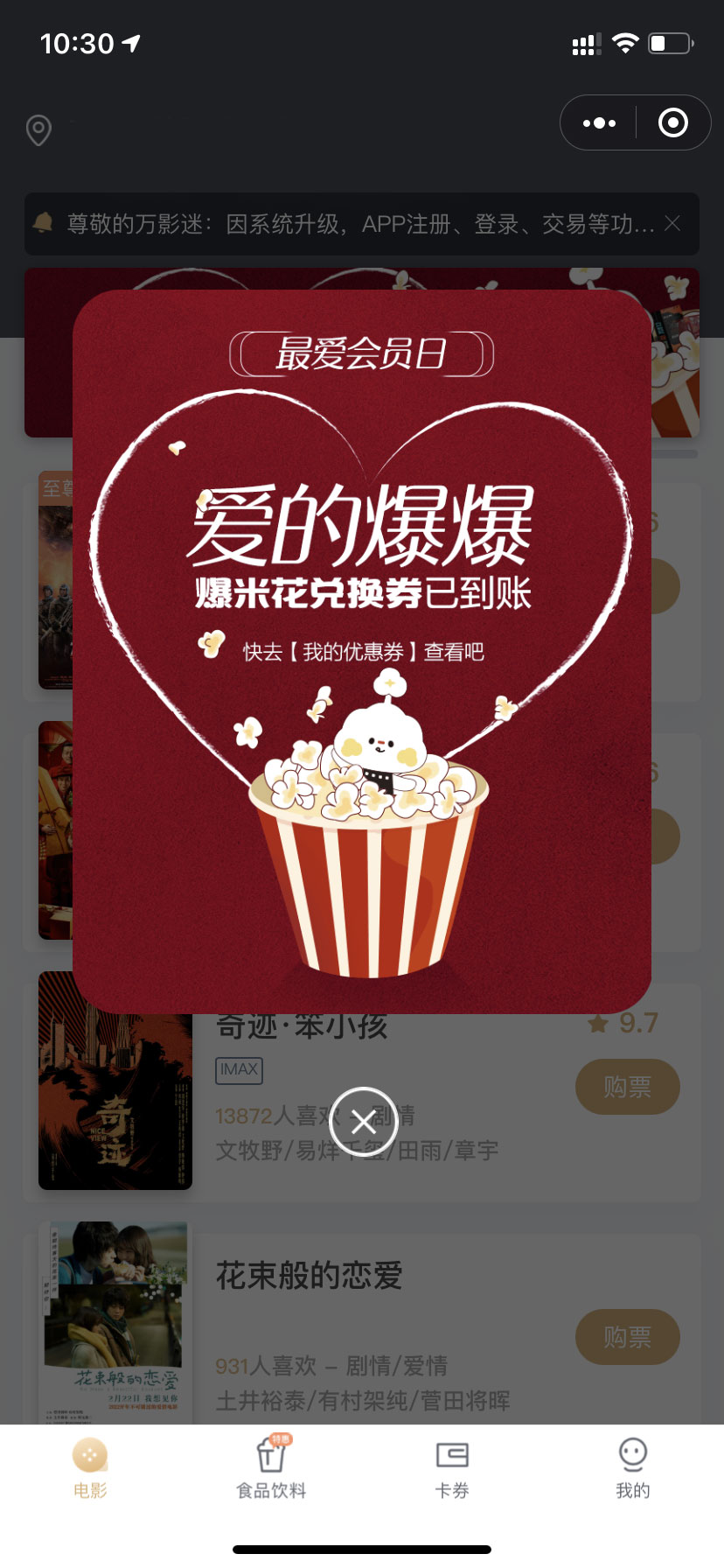This screenshot has width=724, height=1568.
Task: Tap 购票 for 奇迹·笨小孩
Action: tap(627, 1086)
